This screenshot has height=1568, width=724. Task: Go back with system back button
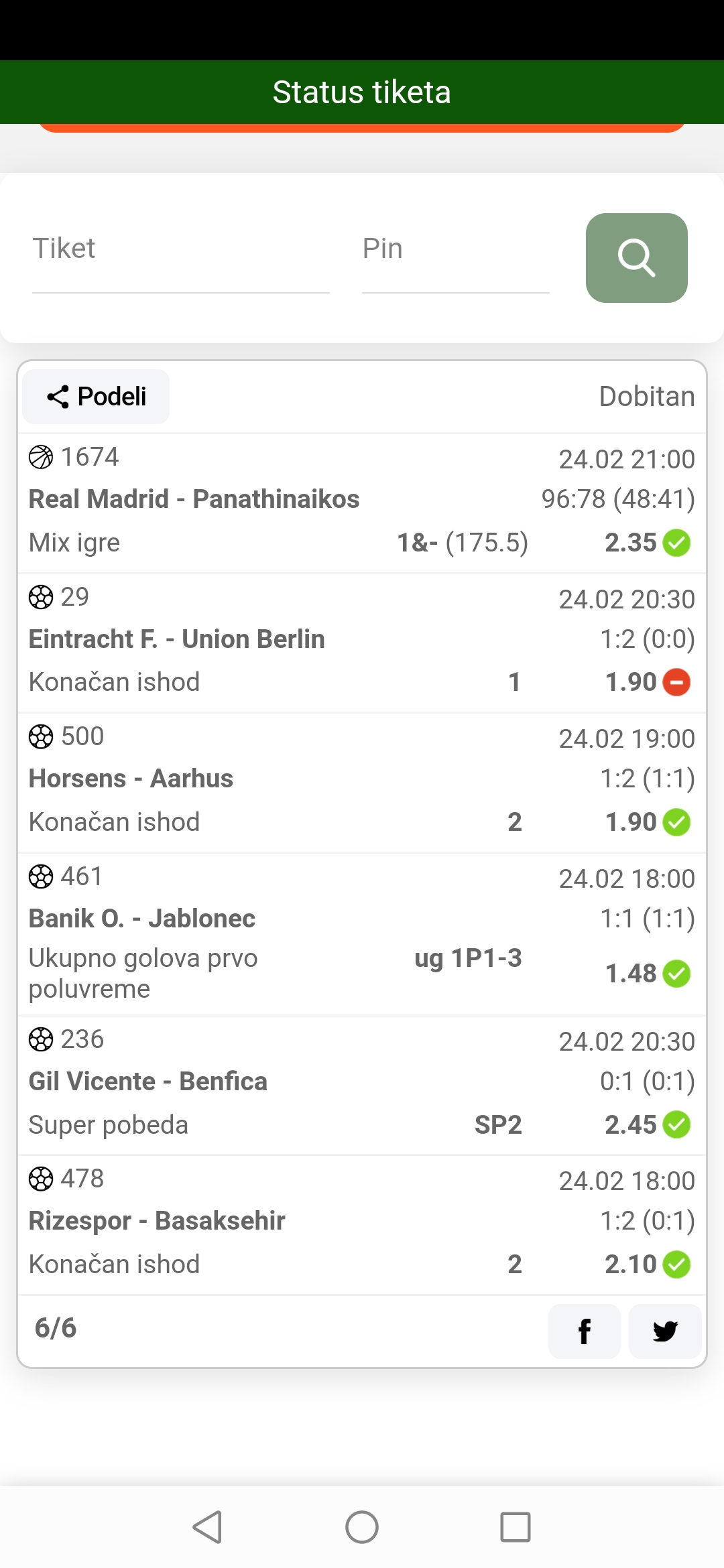[x=208, y=1527]
